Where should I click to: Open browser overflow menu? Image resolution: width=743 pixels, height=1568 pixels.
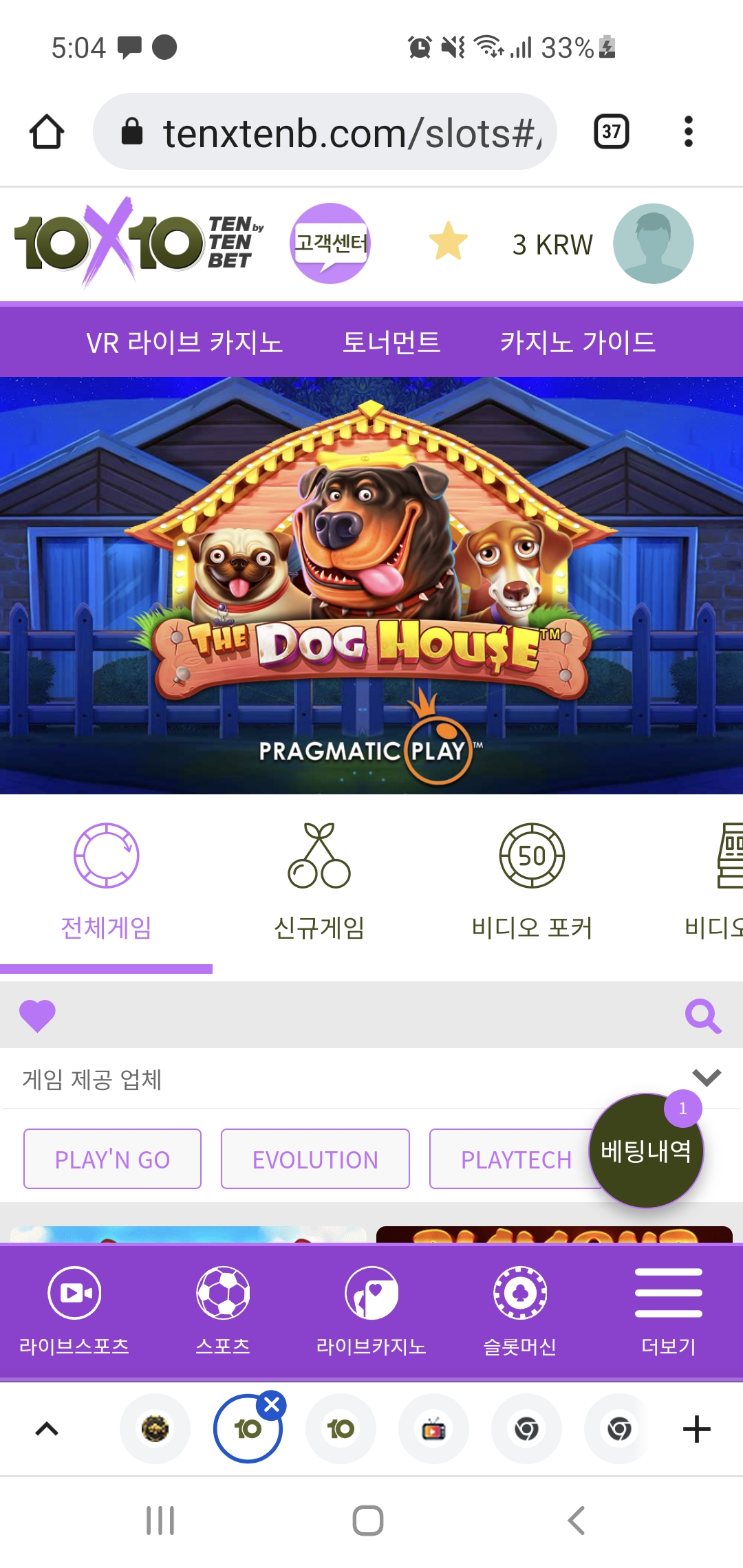click(688, 131)
